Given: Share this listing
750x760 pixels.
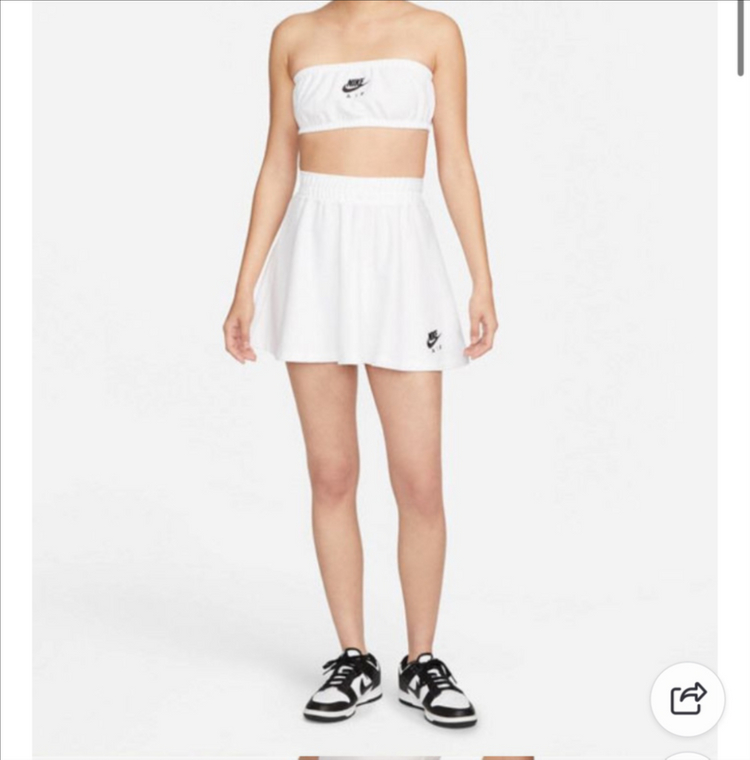Looking at the screenshot, I should click(x=688, y=698).
